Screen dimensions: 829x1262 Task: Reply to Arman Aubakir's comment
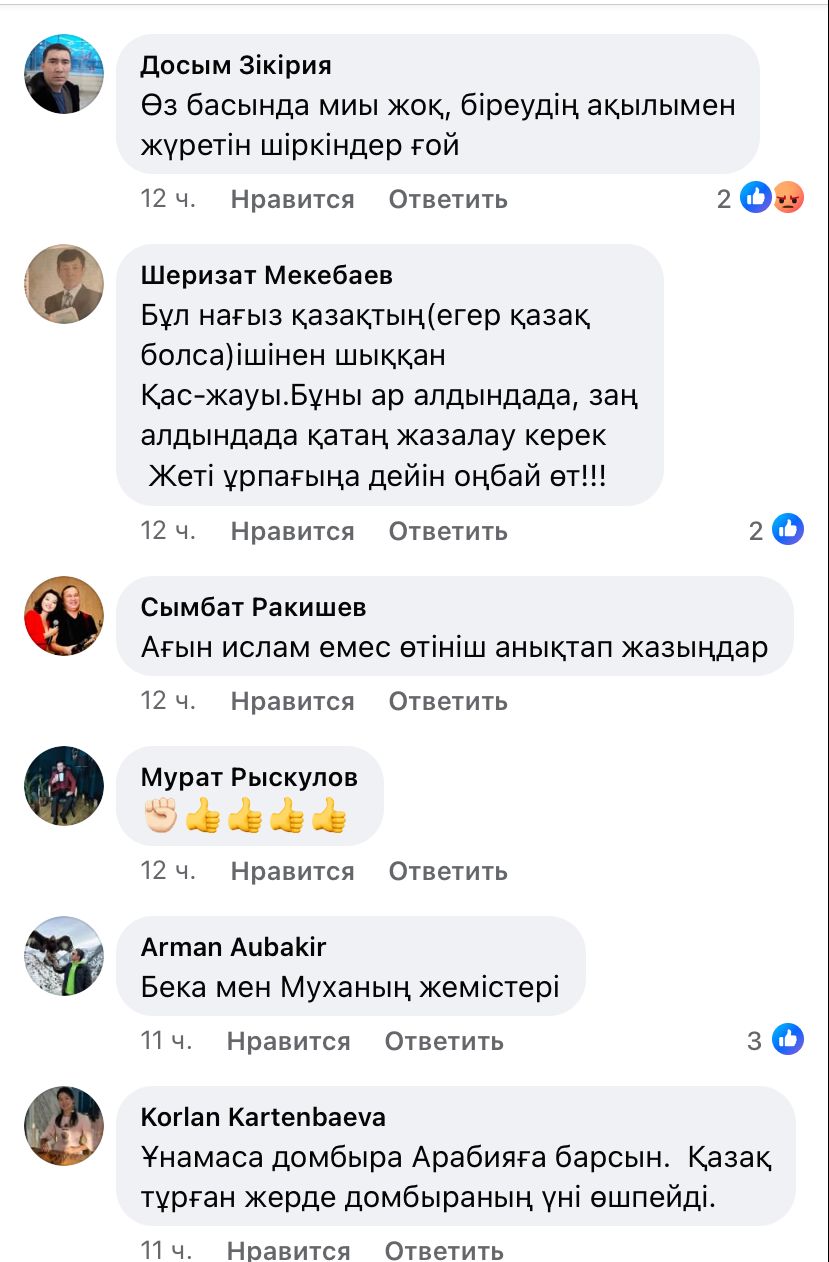pyautogui.click(x=444, y=1041)
